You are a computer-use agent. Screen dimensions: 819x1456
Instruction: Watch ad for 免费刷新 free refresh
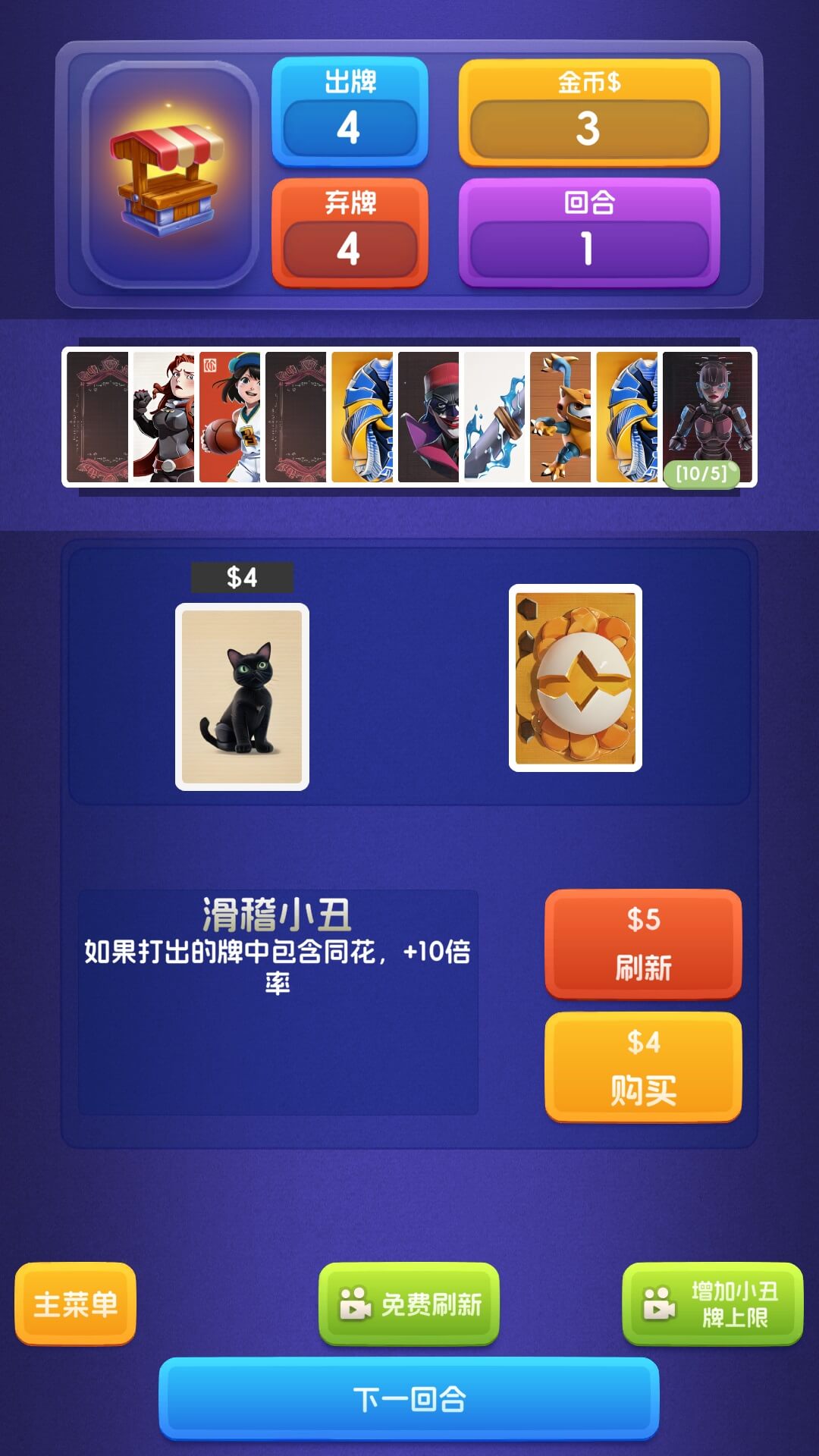point(409,1304)
